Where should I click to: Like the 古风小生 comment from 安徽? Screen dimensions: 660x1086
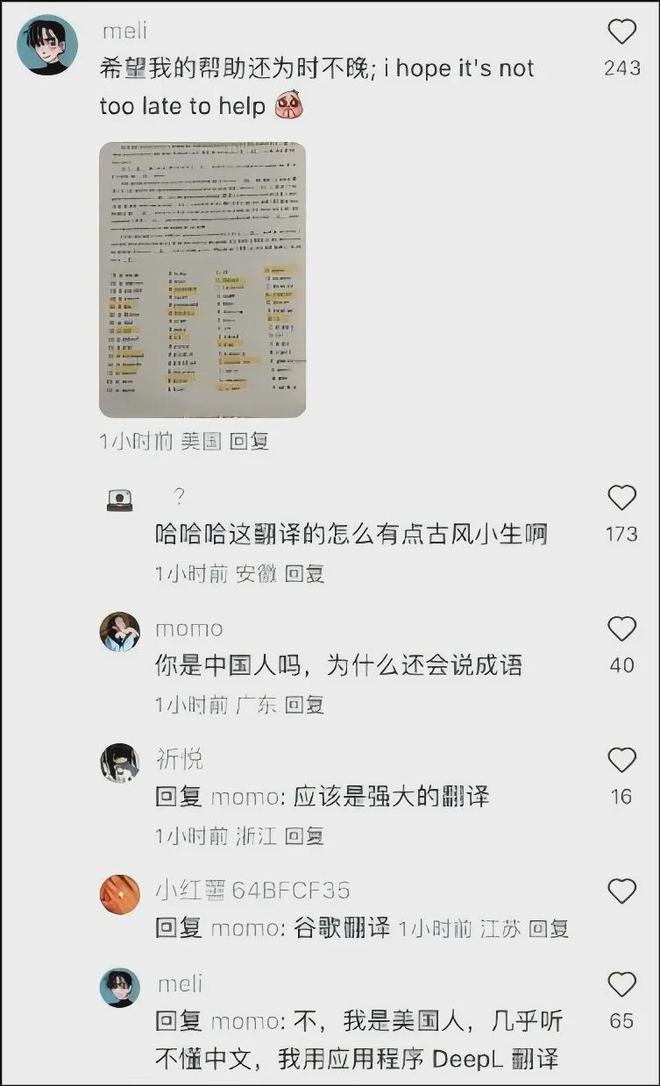[x=622, y=498]
